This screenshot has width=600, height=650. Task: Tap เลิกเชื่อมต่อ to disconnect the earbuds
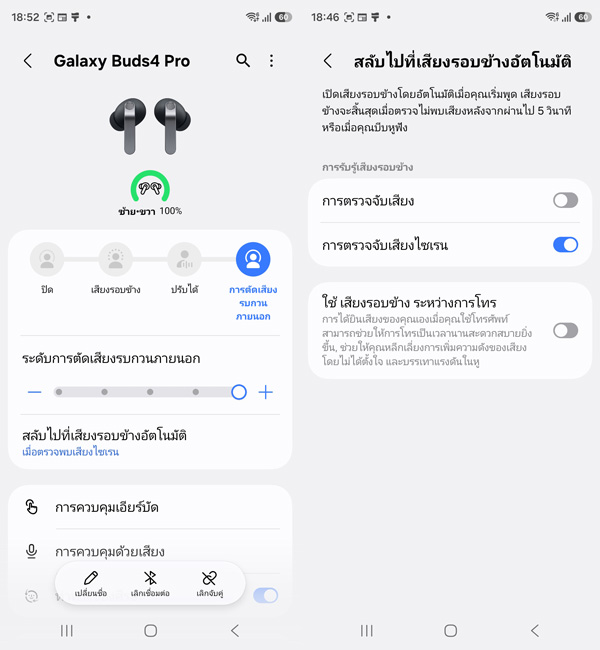click(x=150, y=584)
